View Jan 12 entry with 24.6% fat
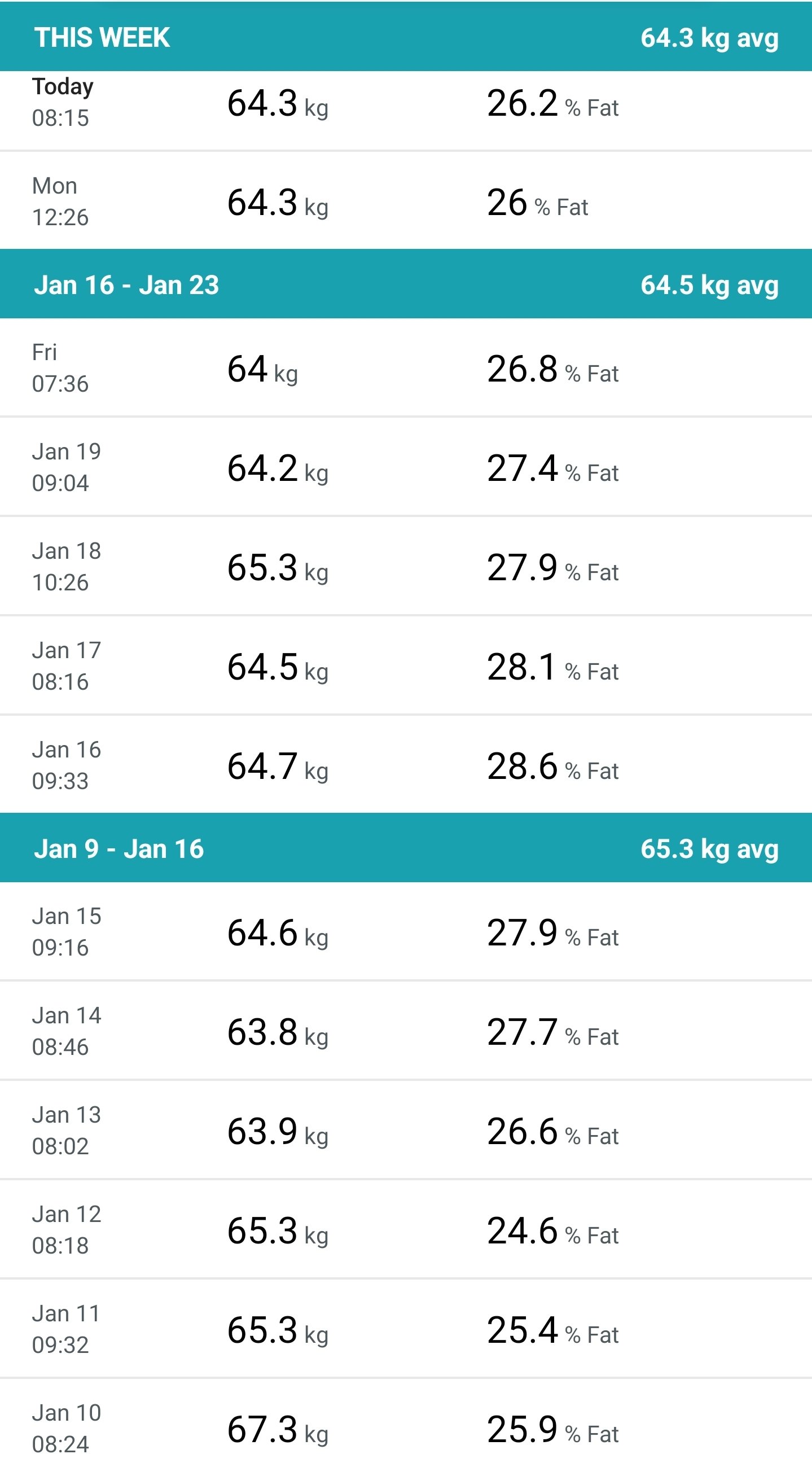This screenshot has width=812, height=1463. (406, 1229)
